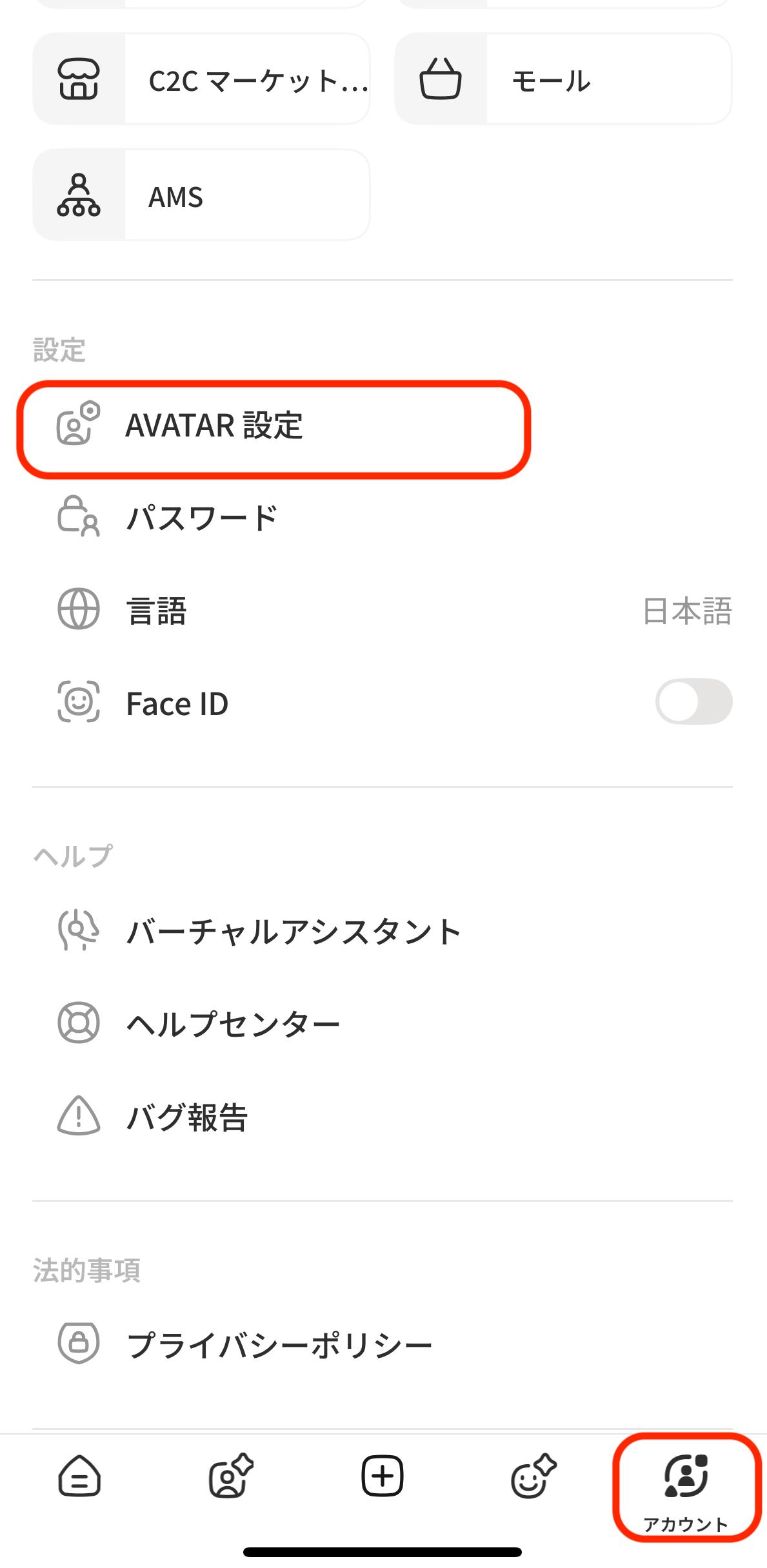The height and width of the screenshot is (1568, 767).
Task: Switch to the home feed tab
Action: coord(79,1476)
